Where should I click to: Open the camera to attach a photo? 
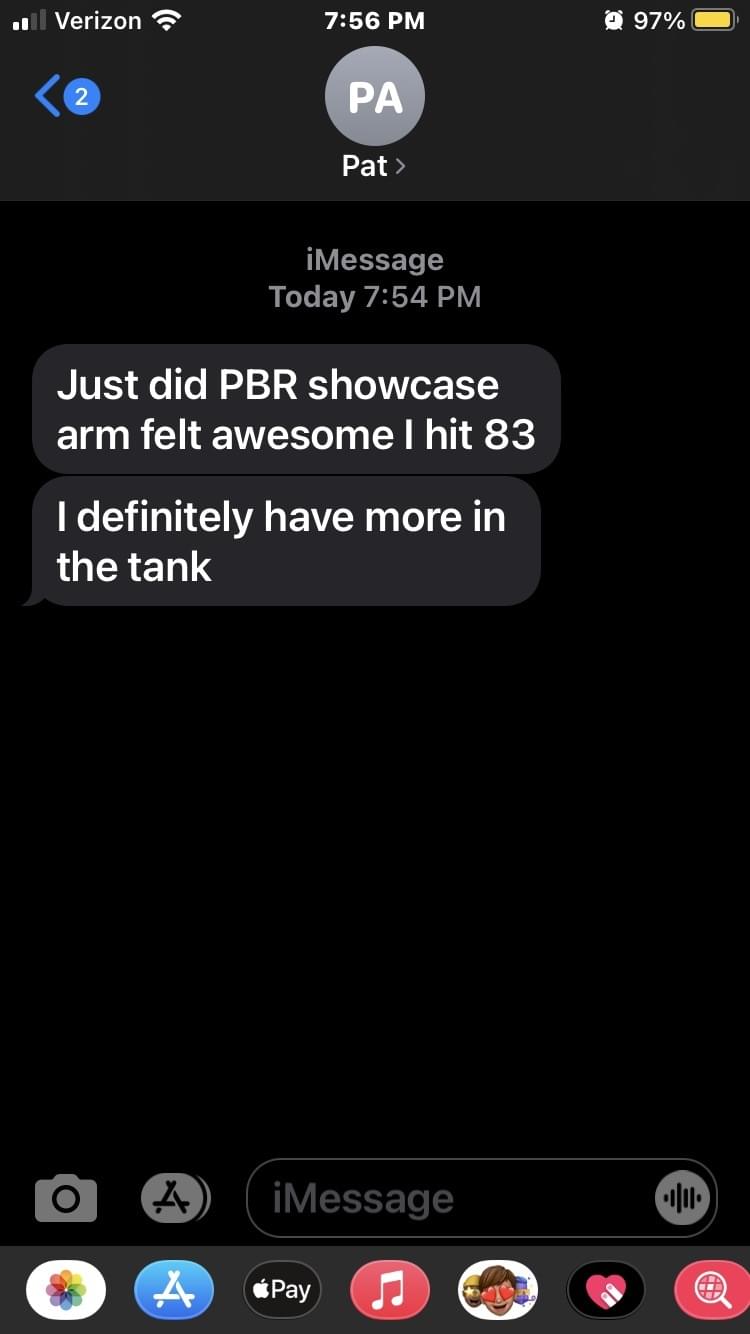click(66, 1198)
